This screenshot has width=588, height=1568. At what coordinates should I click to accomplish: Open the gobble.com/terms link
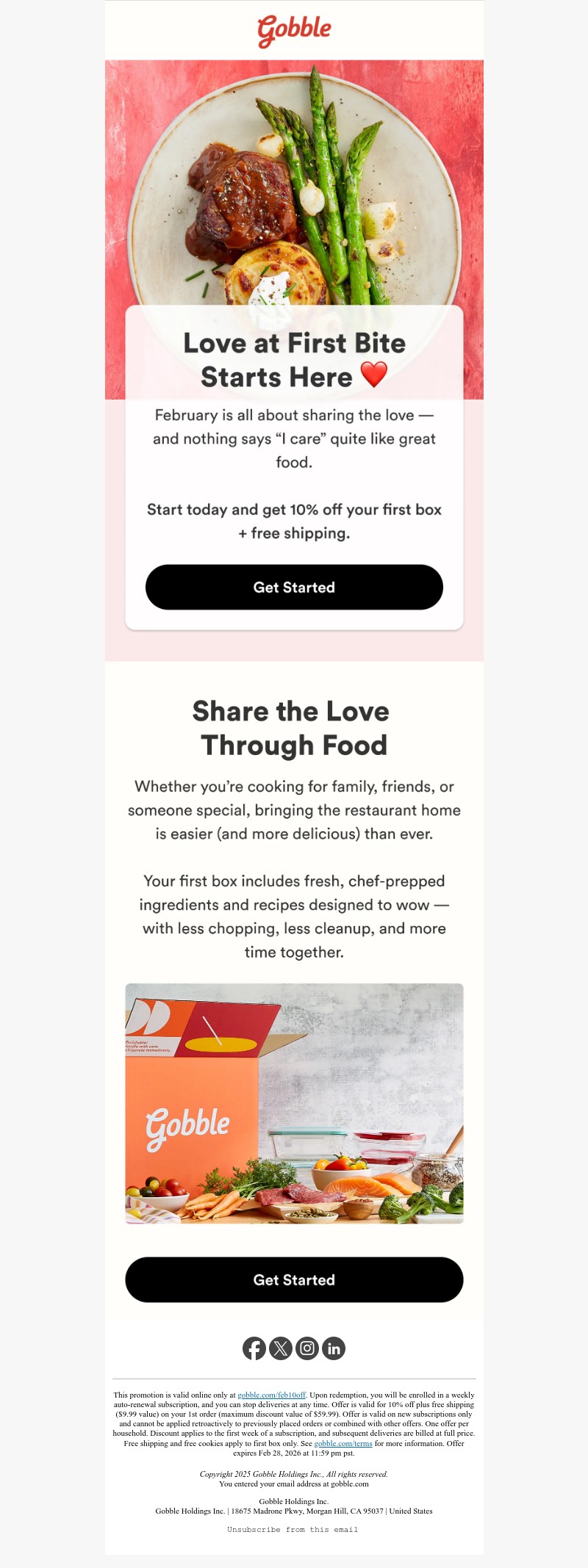[343, 1442]
